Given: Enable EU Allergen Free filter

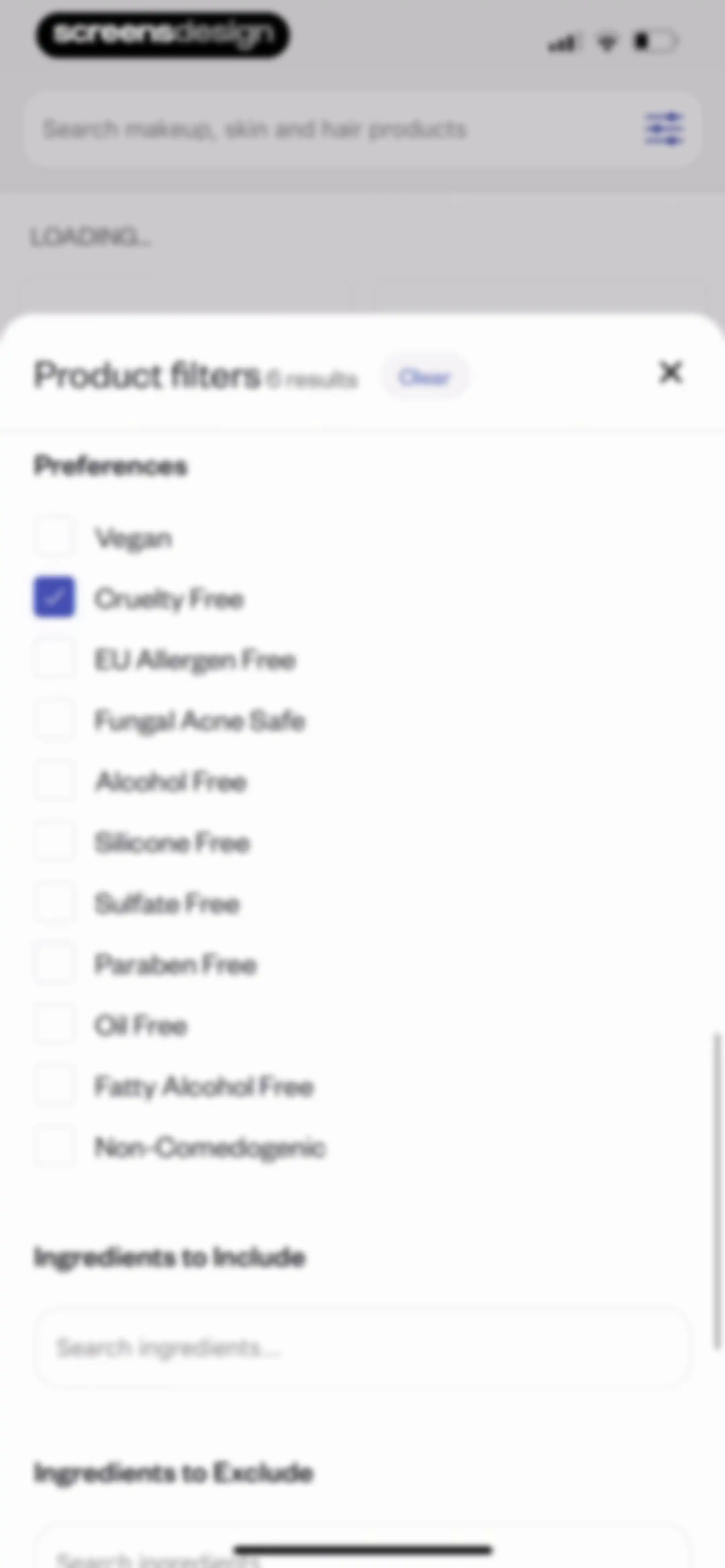Looking at the screenshot, I should [55, 659].
